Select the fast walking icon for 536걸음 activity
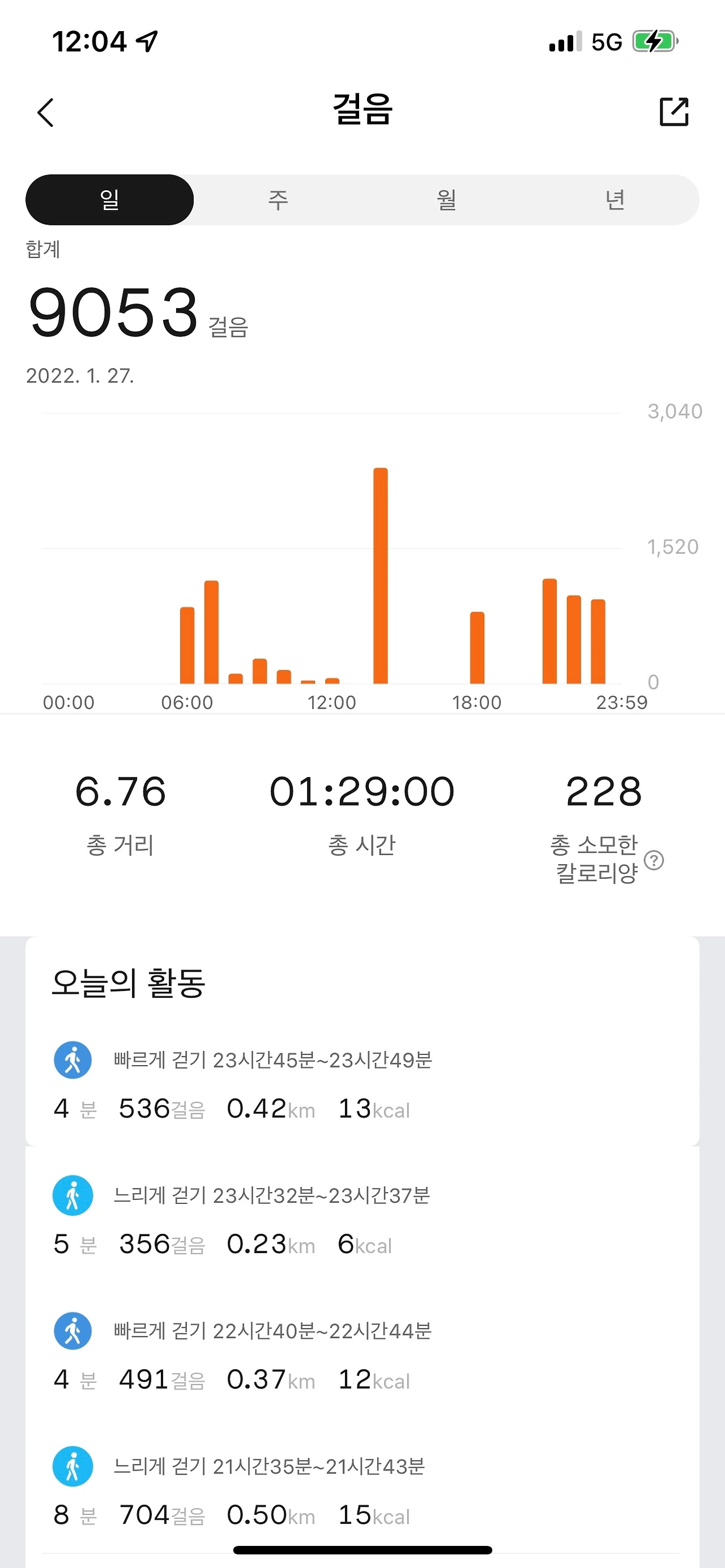Image resolution: width=725 pixels, height=1568 pixels. coord(72,1059)
